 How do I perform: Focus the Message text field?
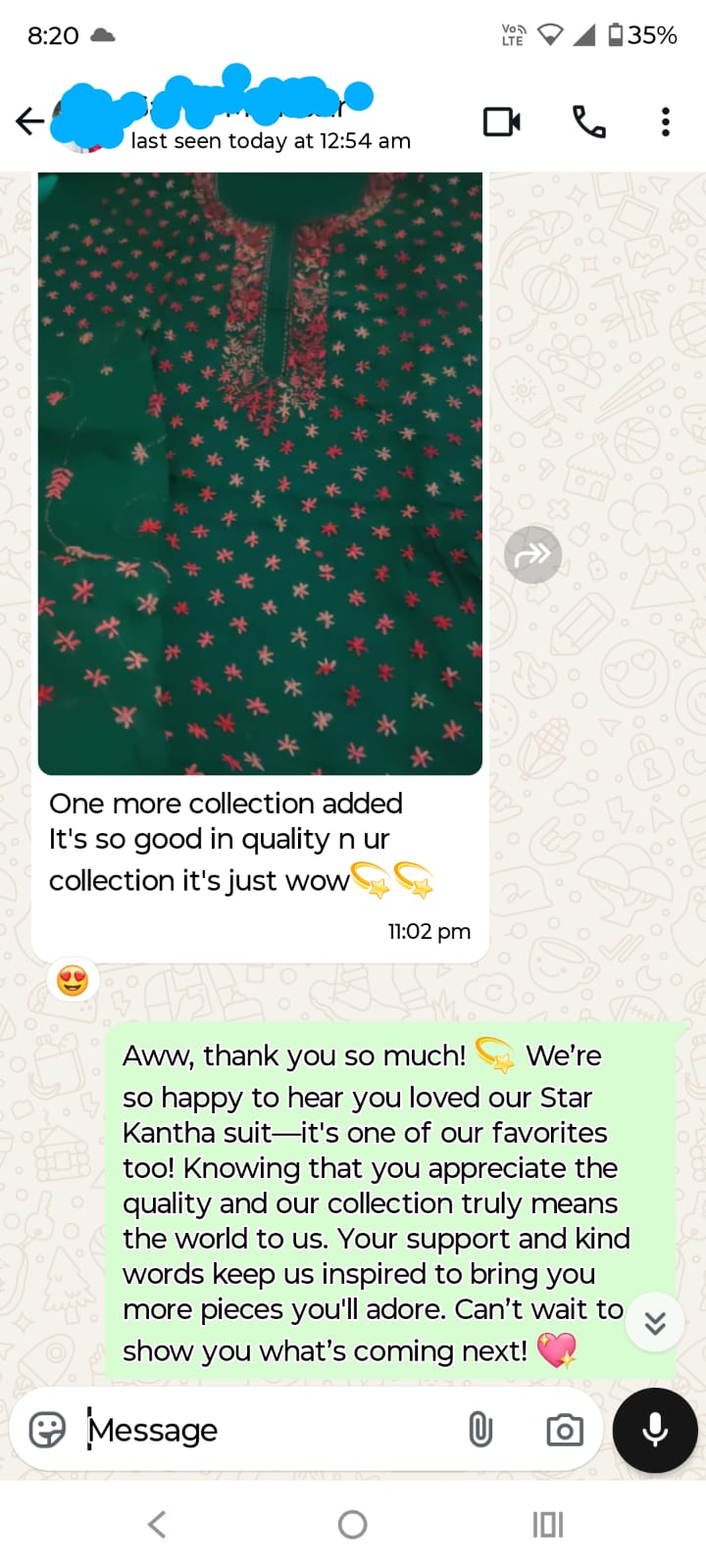pos(265,1430)
